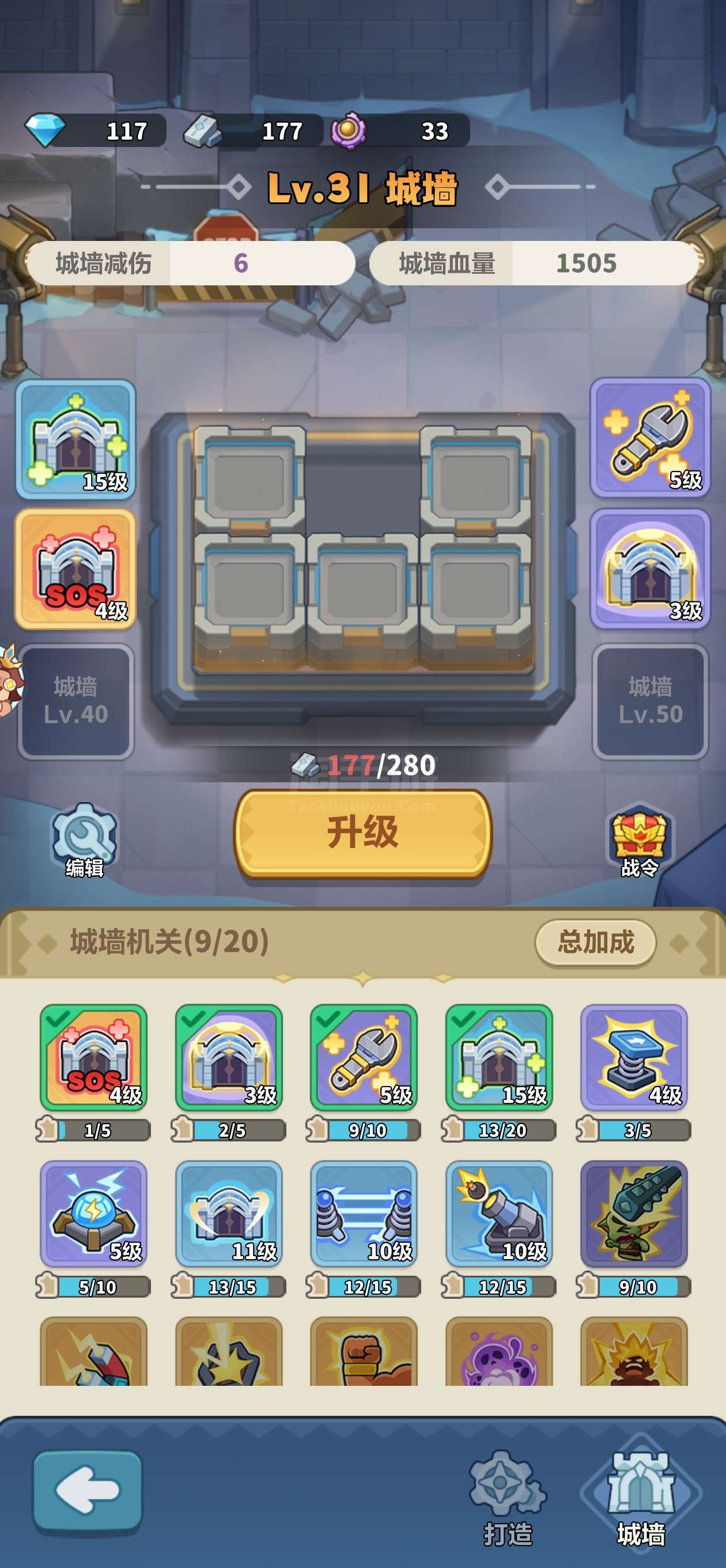Open 10级 electric coil fence mechanism
Viewport: 726px width, 1568px height.
coord(364,1213)
